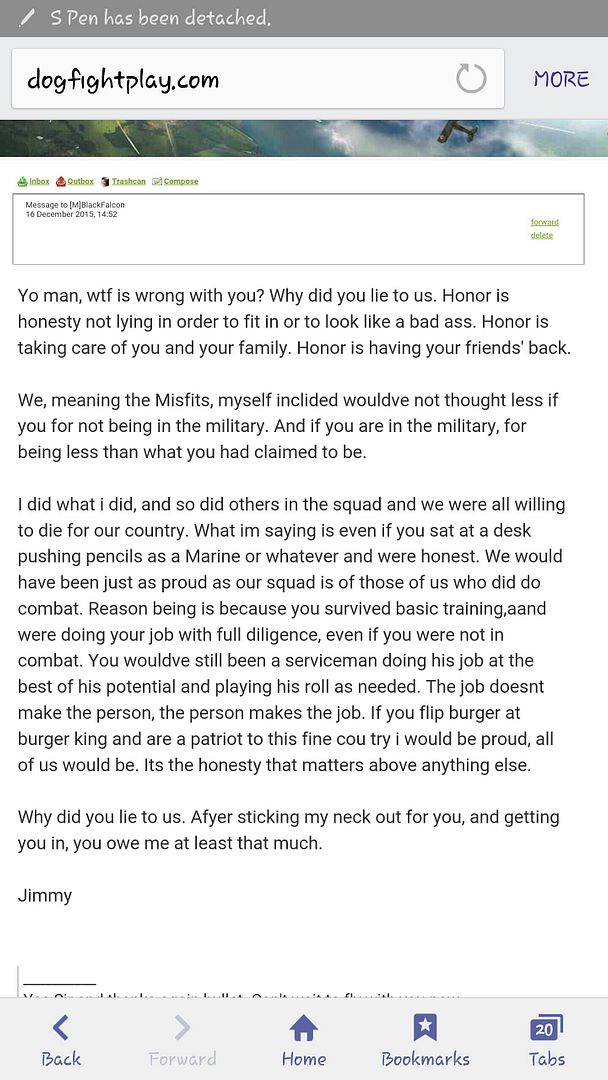Reload the page with refresh icon
The height and width of the screenshot is (1080, 608).
coord(471,79)
